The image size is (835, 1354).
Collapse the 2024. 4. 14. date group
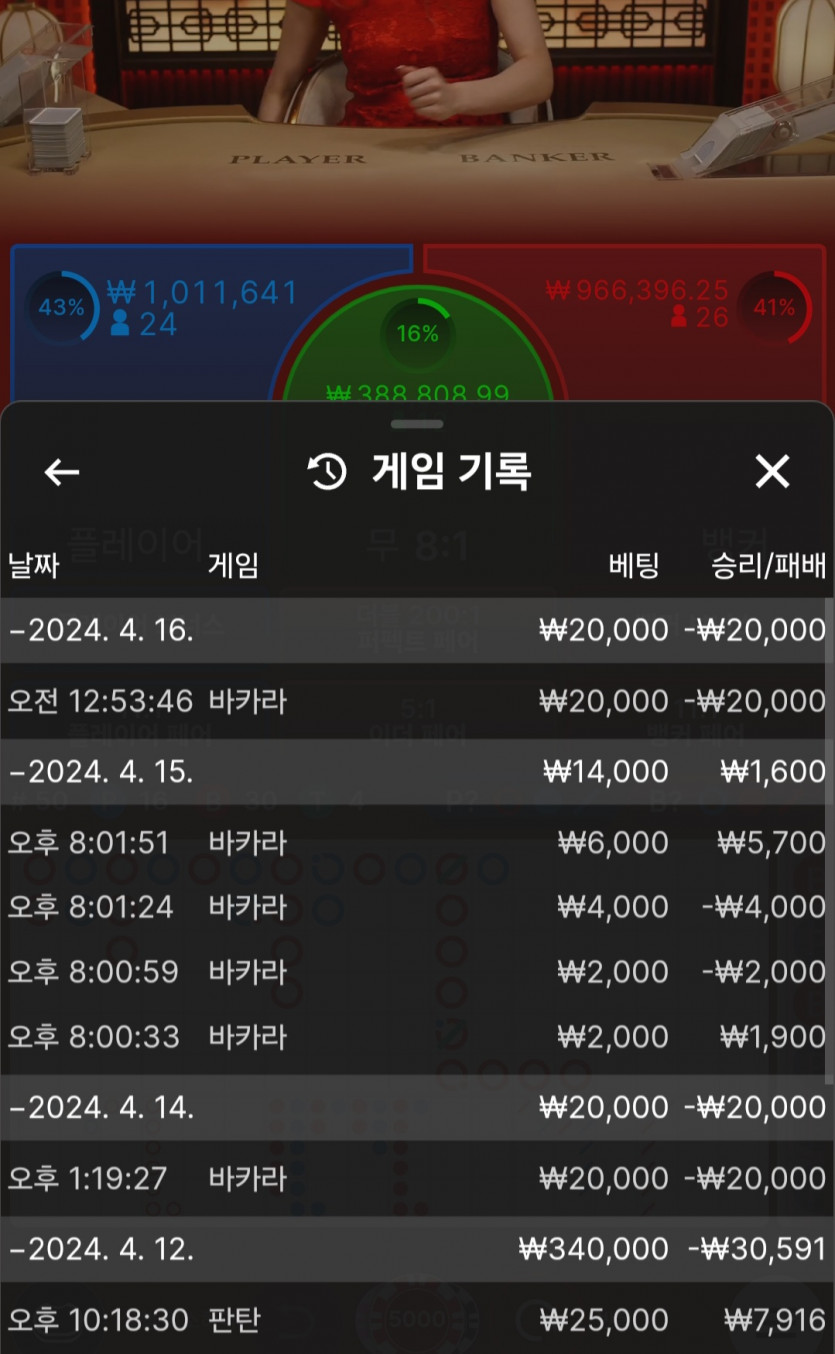pyautogui.click(x=100, y=1108)
